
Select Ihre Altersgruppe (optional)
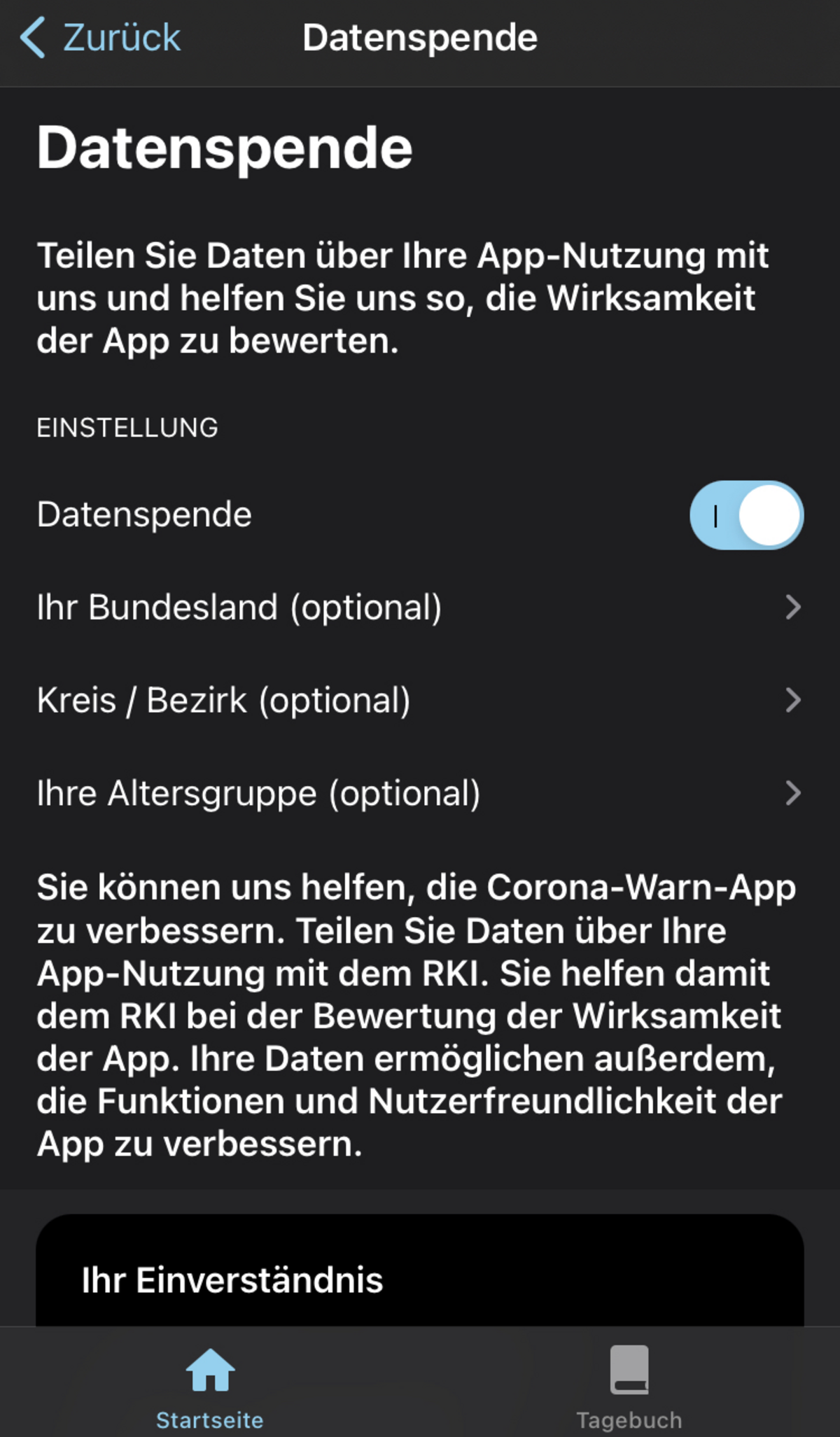point(420,793)
